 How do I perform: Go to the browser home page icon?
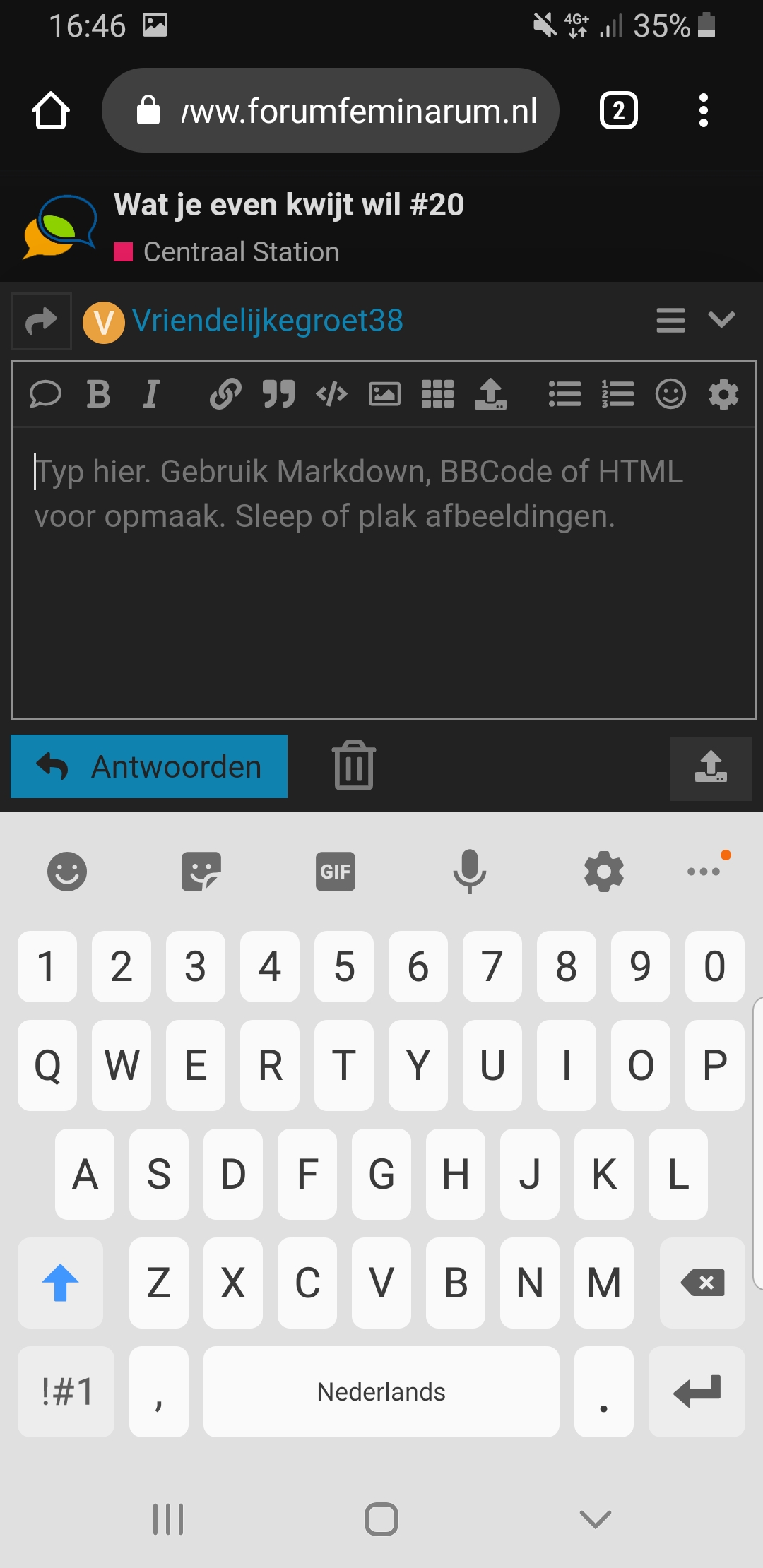51,110
